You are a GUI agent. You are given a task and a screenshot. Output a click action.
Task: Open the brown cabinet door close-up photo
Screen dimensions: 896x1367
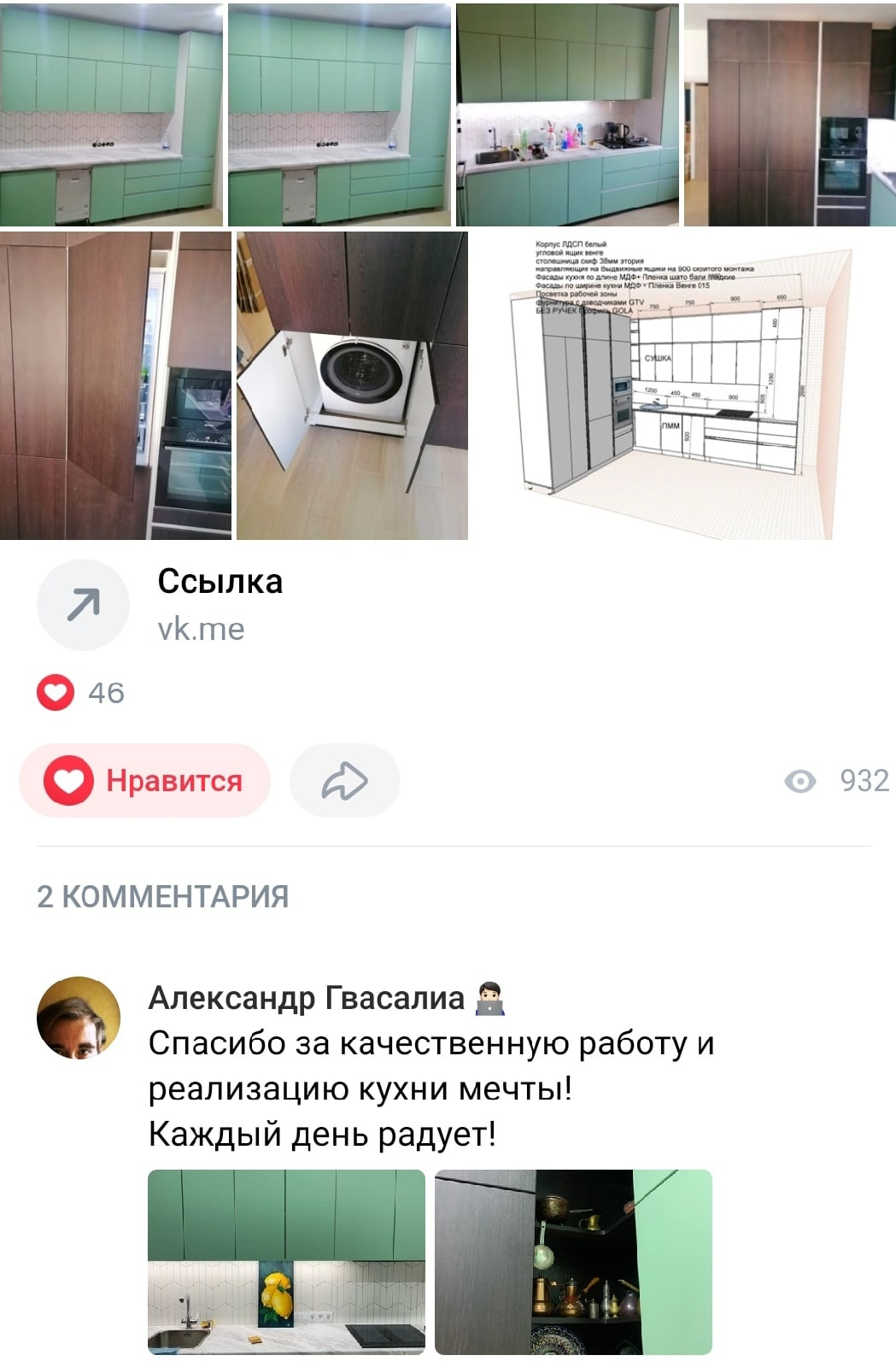tap(115, 385)
